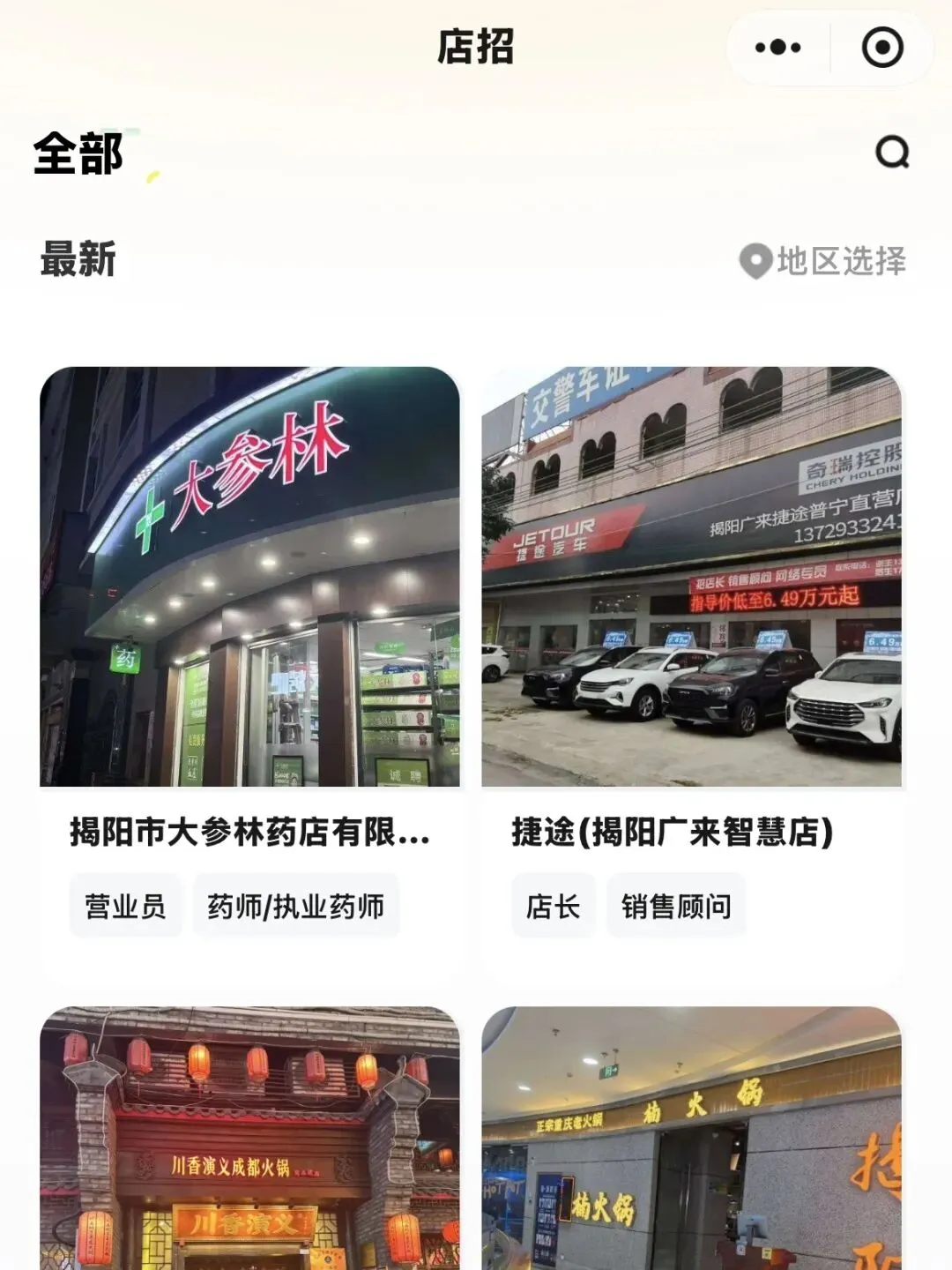Select the 全部 category tab
The width and height of the screenshot is (952, 1270).
(78, 153)
